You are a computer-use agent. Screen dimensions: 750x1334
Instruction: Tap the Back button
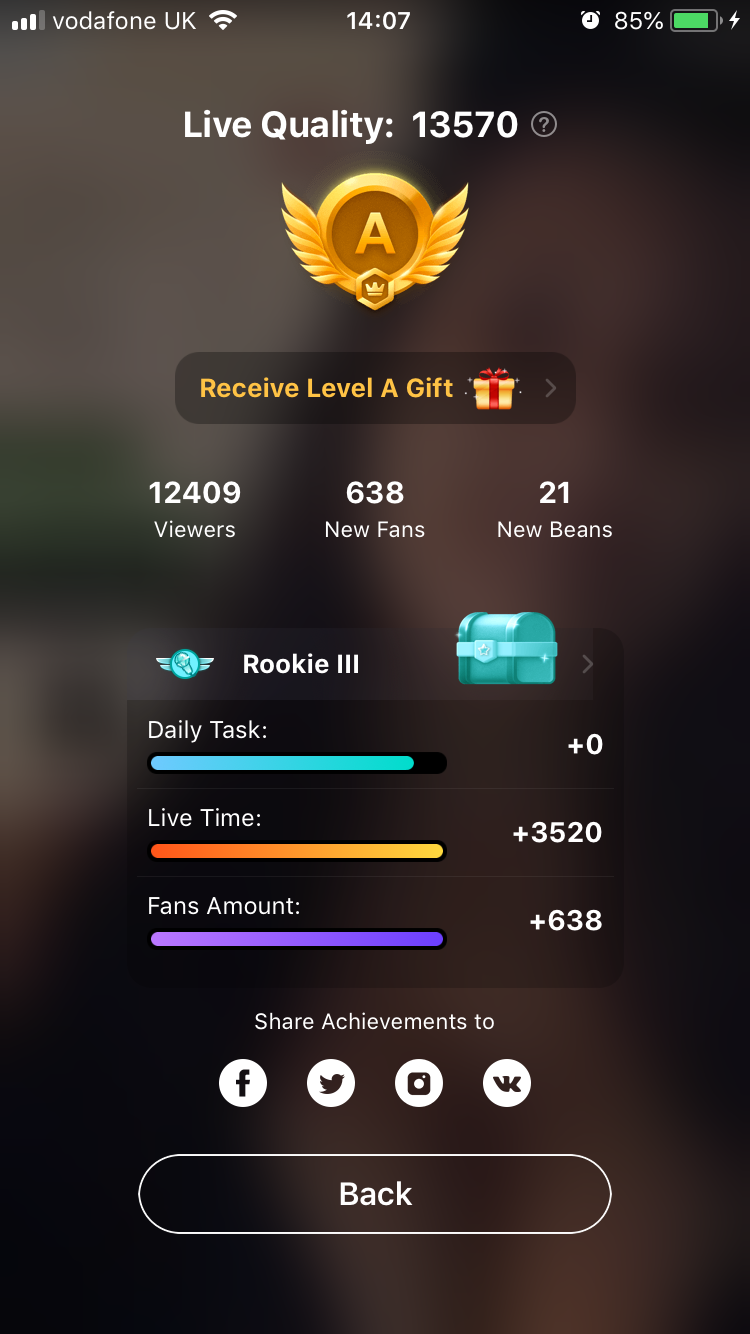tap(375, 1194)
